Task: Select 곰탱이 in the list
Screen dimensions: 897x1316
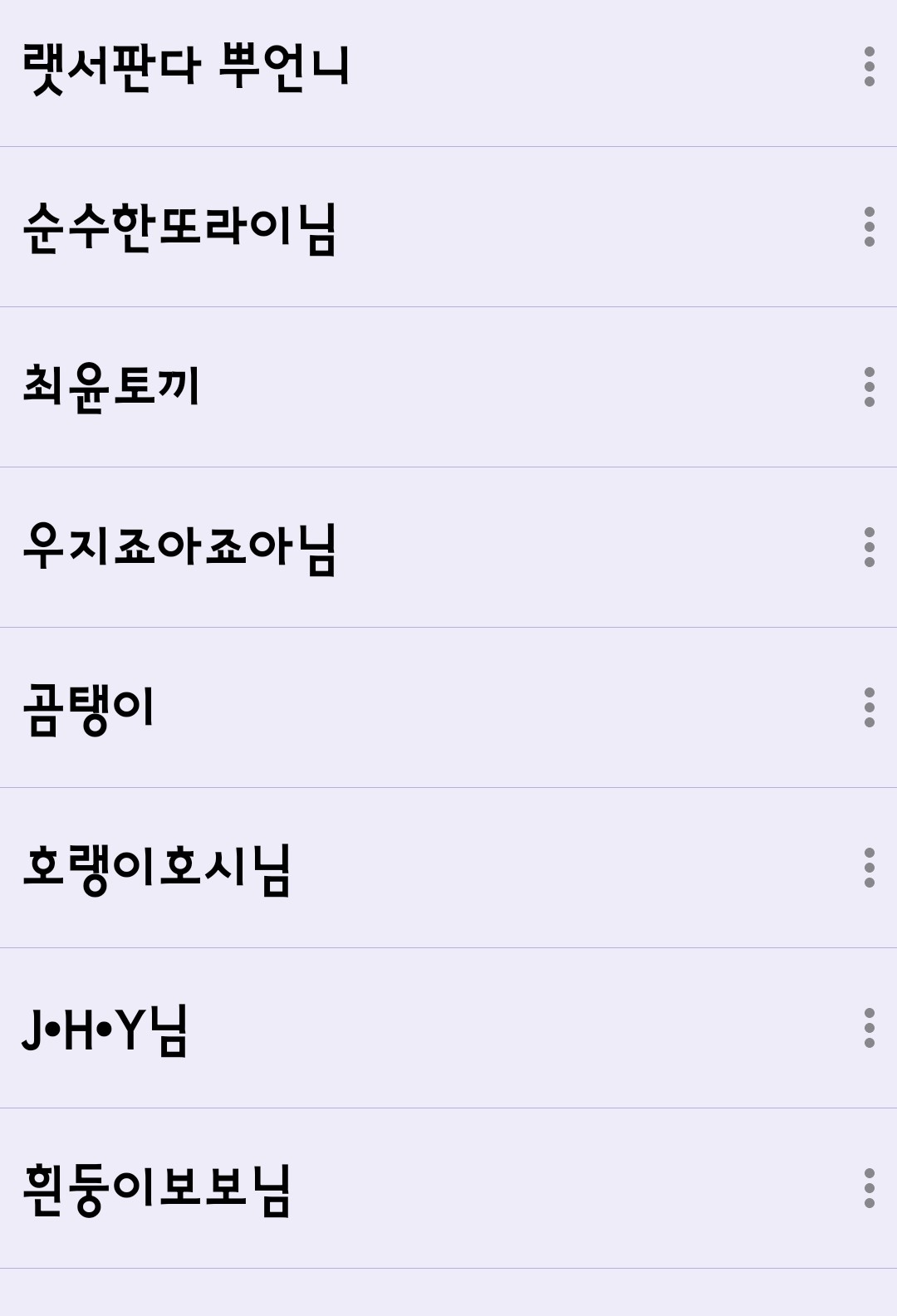Action: (89, 708)
